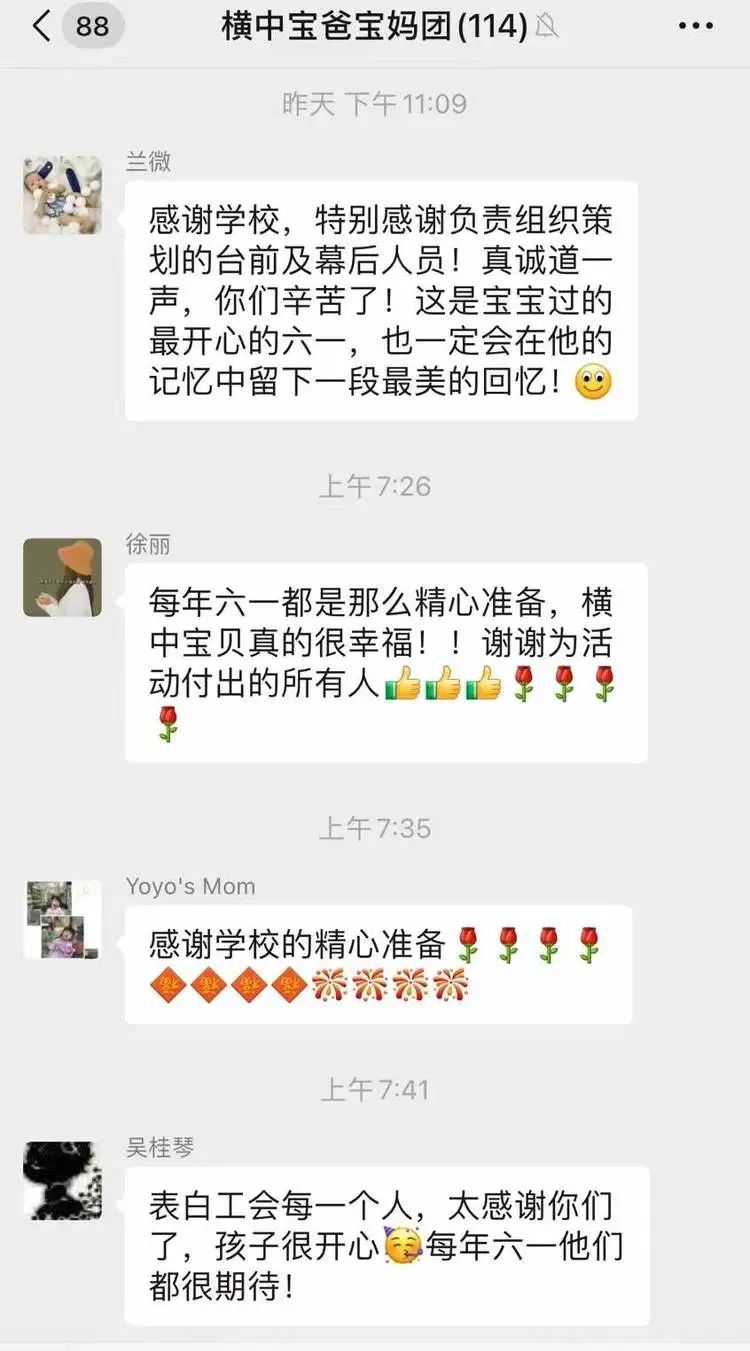Go back to the chat list
The width and height of the screenshot is (750, 1351).
(42, 27)
